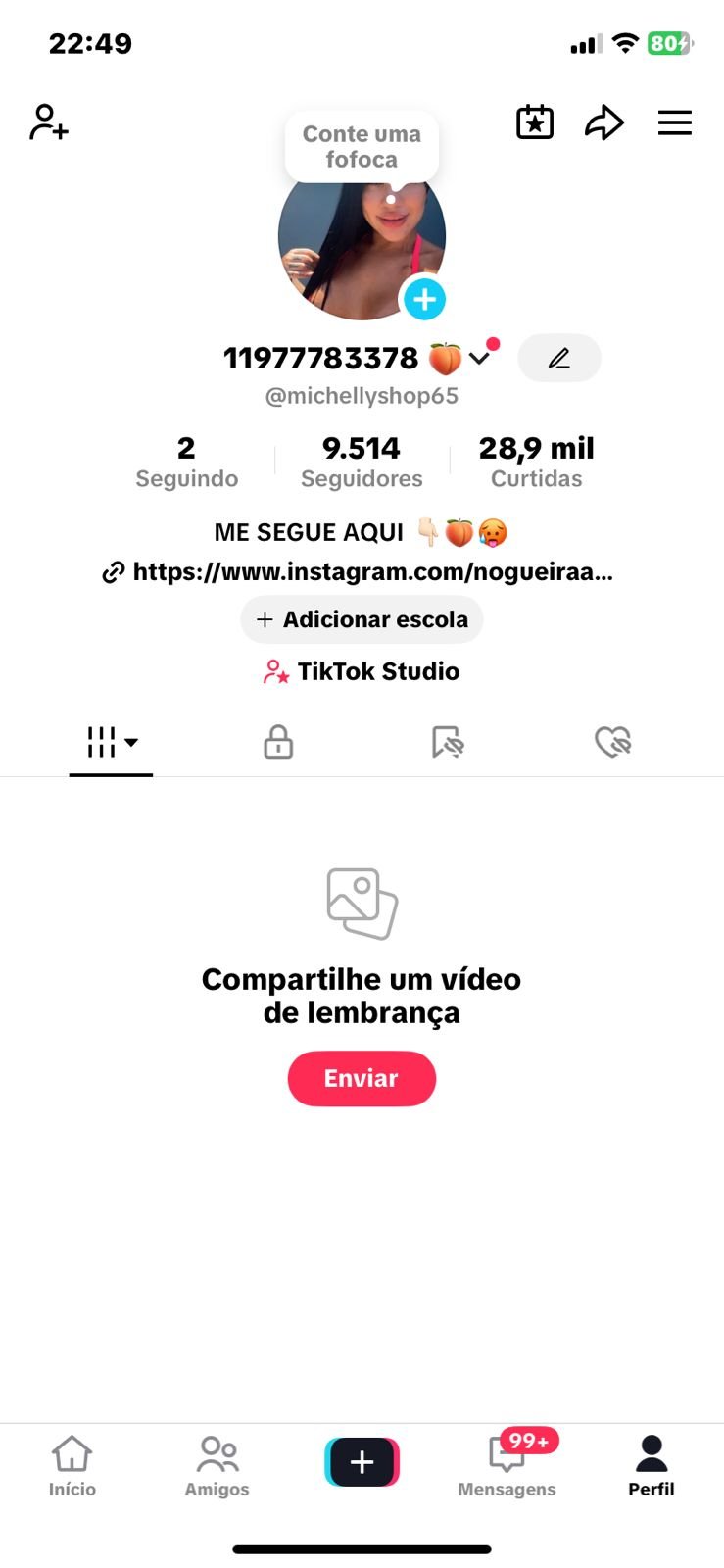This screenshot has width=724, height=1568.
Task: Open the posts grid tab dropdown
Action: [x=111, y=742]
